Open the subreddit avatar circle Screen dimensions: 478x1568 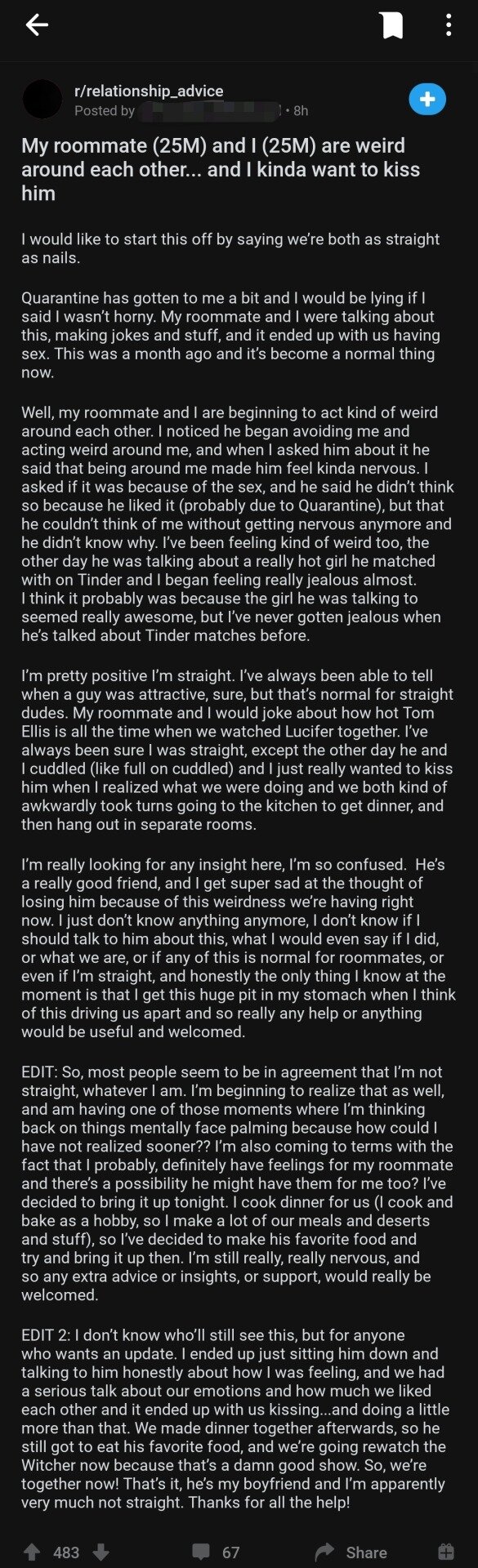[x=42, y=100]
